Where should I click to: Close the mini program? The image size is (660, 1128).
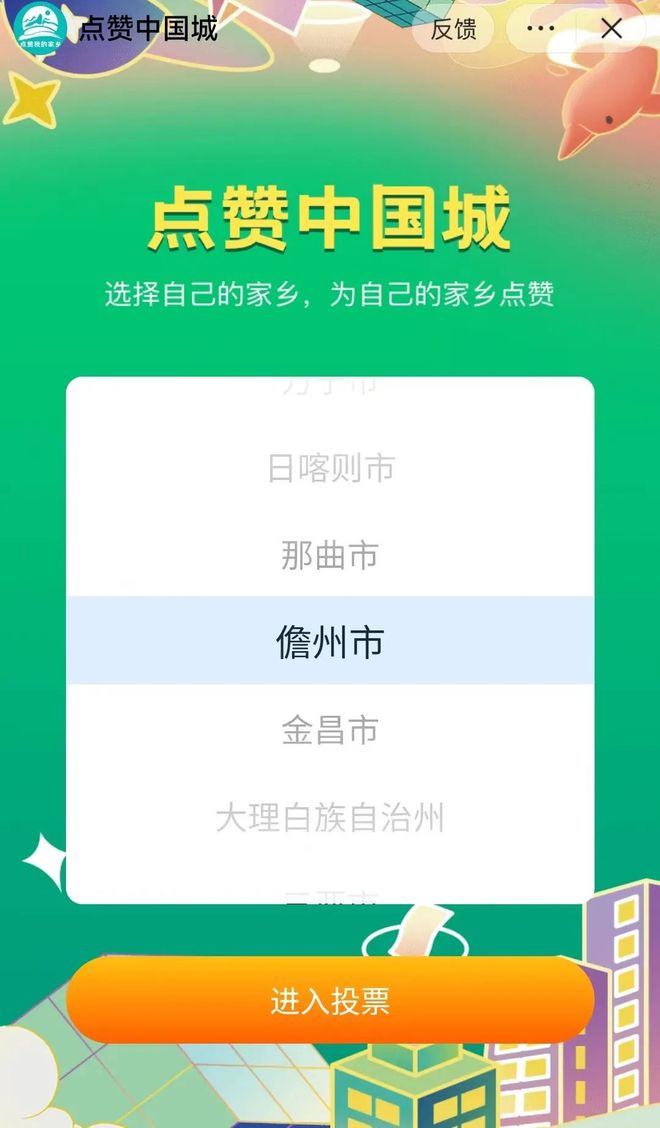tap(611, 29)
